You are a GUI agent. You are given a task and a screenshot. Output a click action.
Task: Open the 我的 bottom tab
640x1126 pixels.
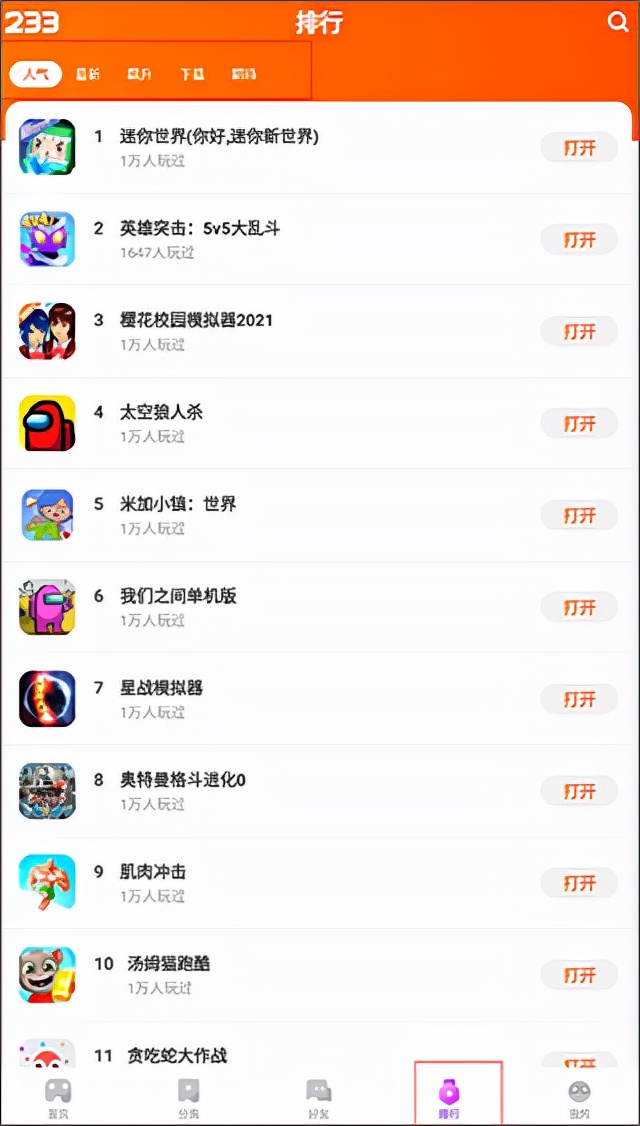[579, 1097]
